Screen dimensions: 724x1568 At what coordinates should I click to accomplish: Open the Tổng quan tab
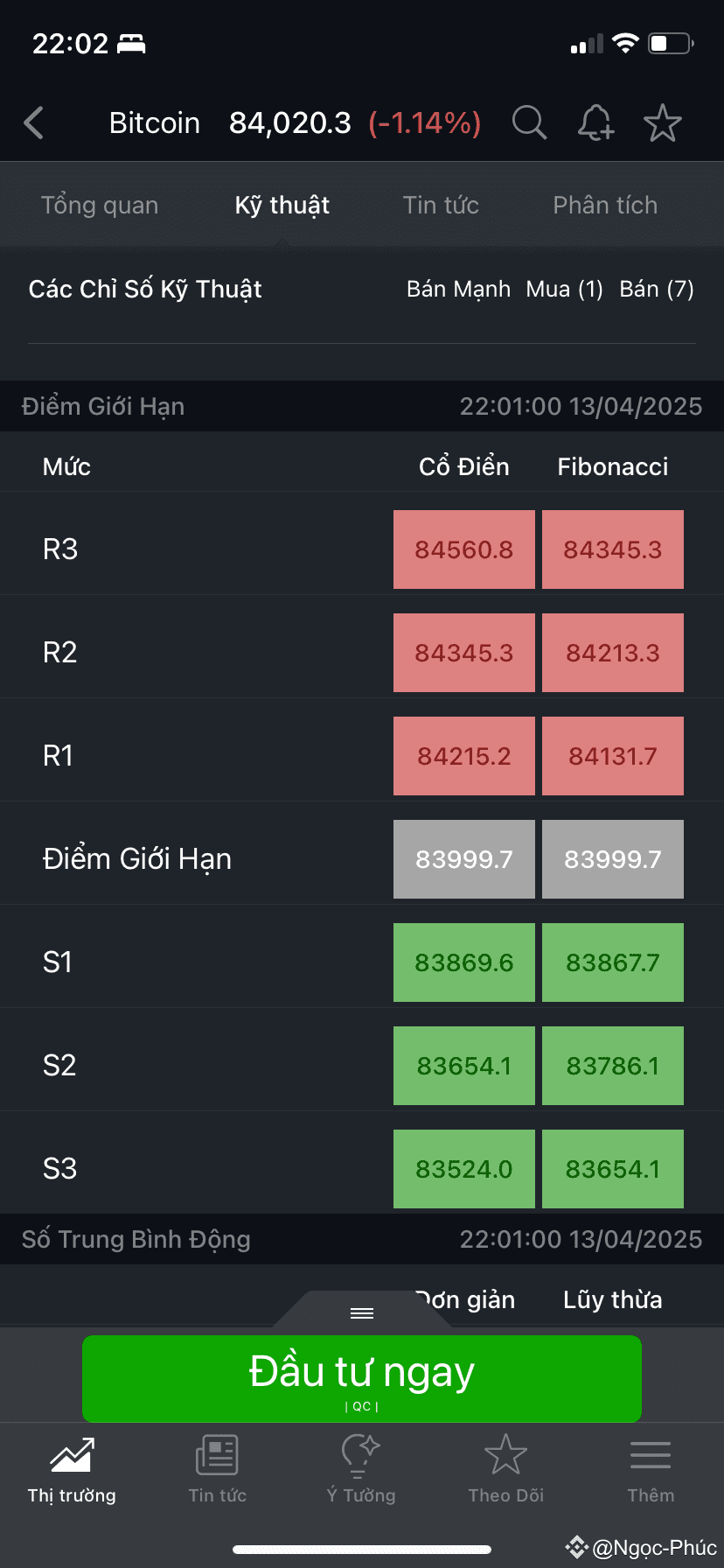click(99, 205)
